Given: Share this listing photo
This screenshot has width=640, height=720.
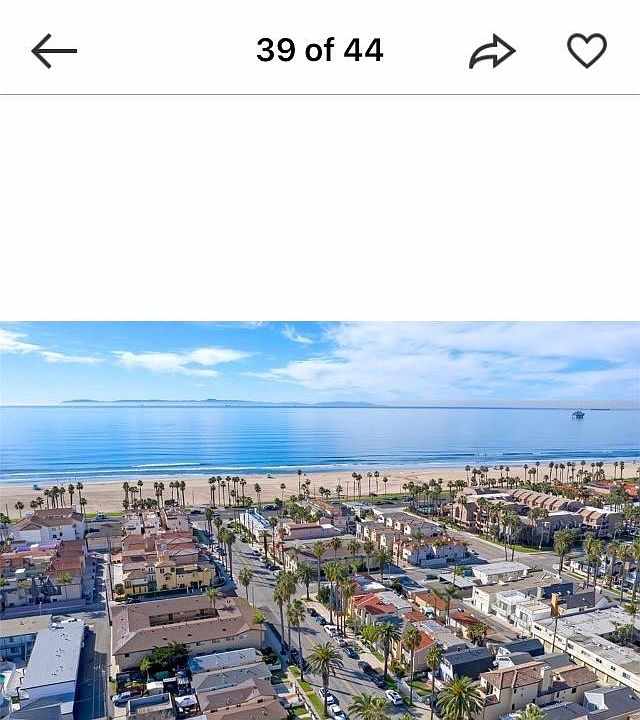Looking at the screenshot, I should point(492,51).
